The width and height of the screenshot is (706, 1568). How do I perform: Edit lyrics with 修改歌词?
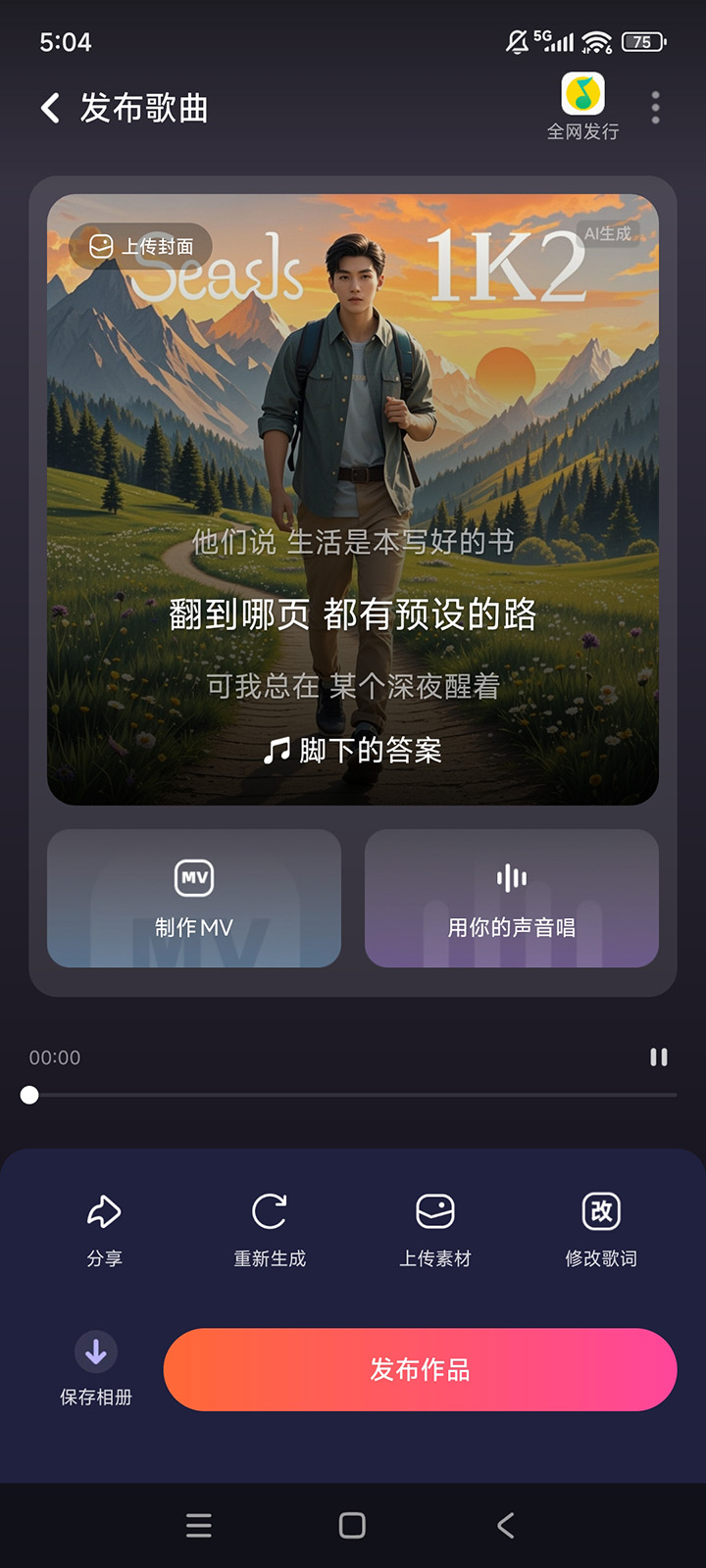(601, 1229)
